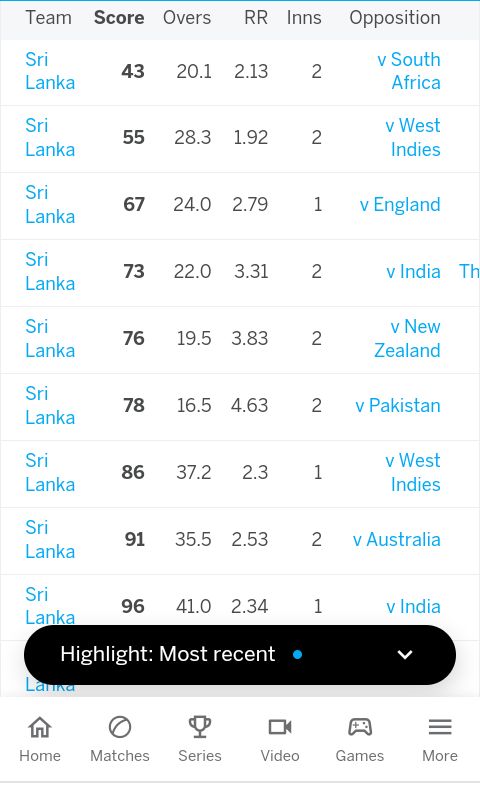Switch to the Video tab
480x785 pixels.
[280, 739]
